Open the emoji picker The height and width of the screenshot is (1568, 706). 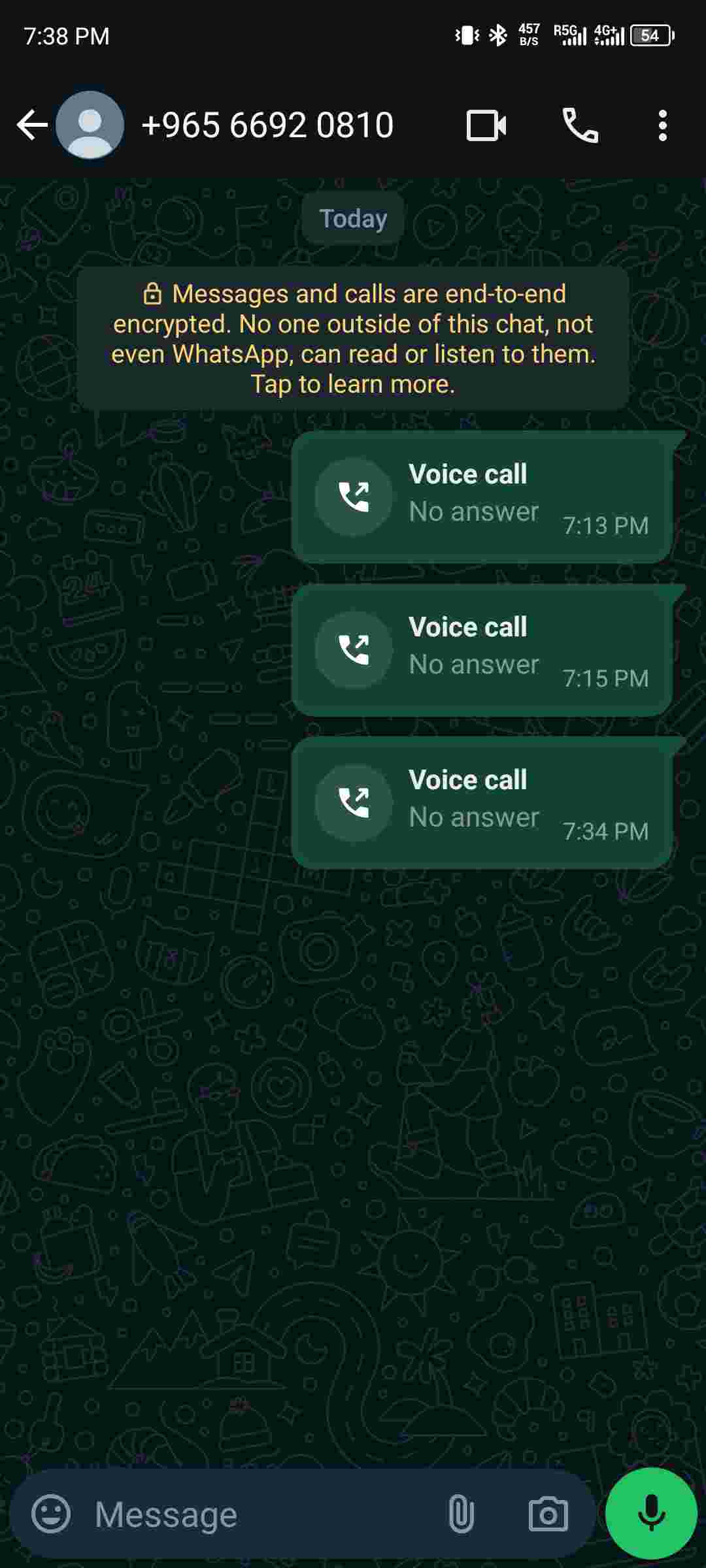coord(51,1514)
